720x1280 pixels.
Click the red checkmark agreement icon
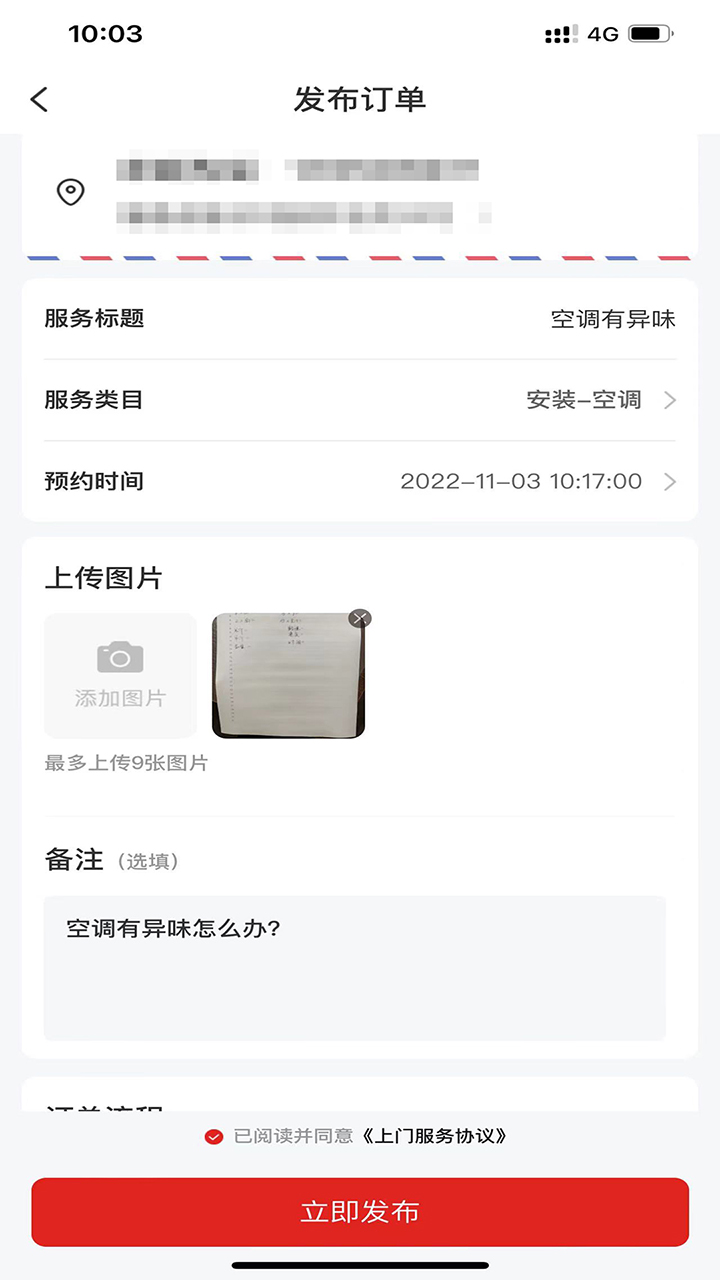(x=212, y=1136)
